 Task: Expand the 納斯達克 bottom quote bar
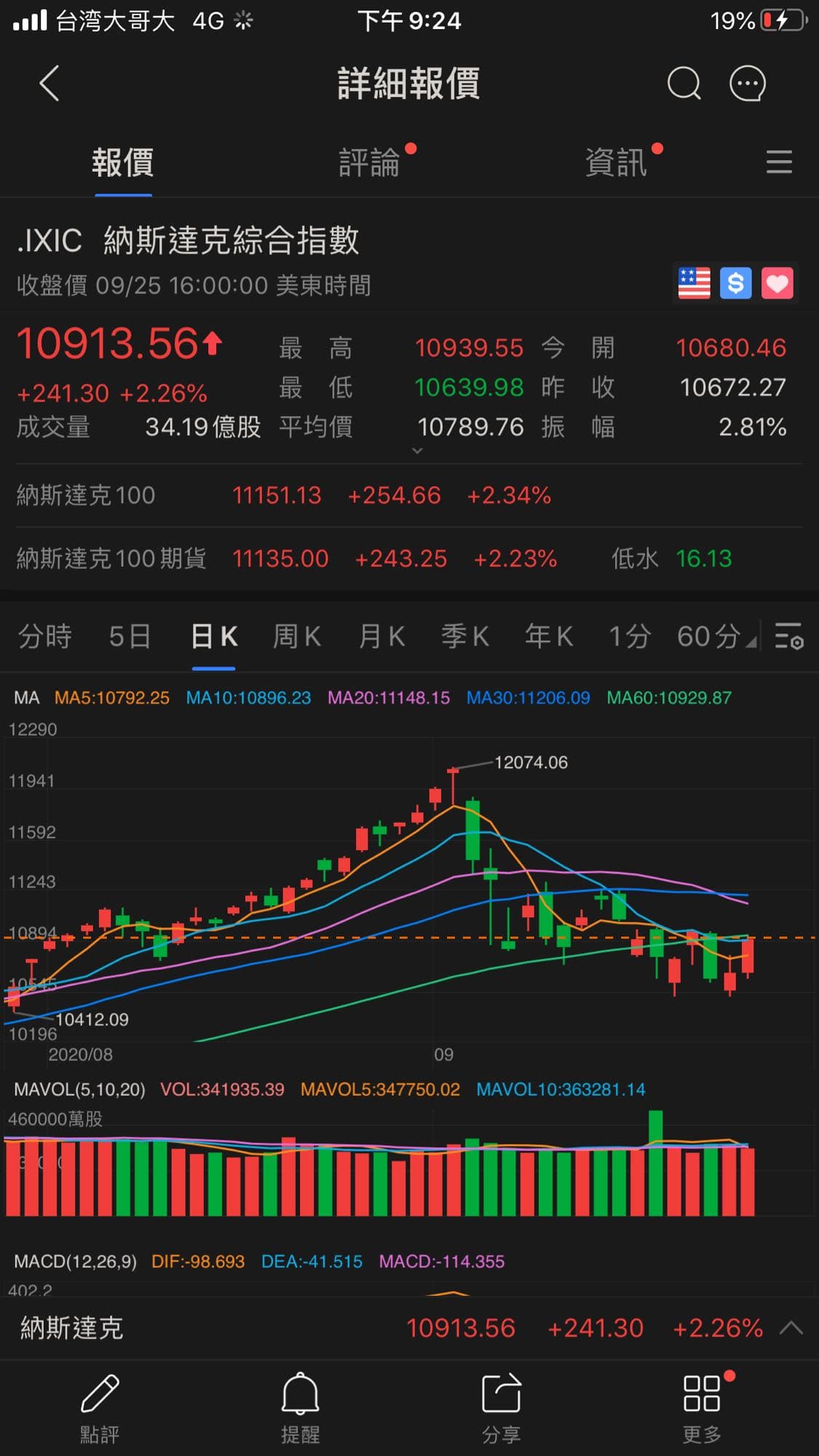(x=791, y=1328)
